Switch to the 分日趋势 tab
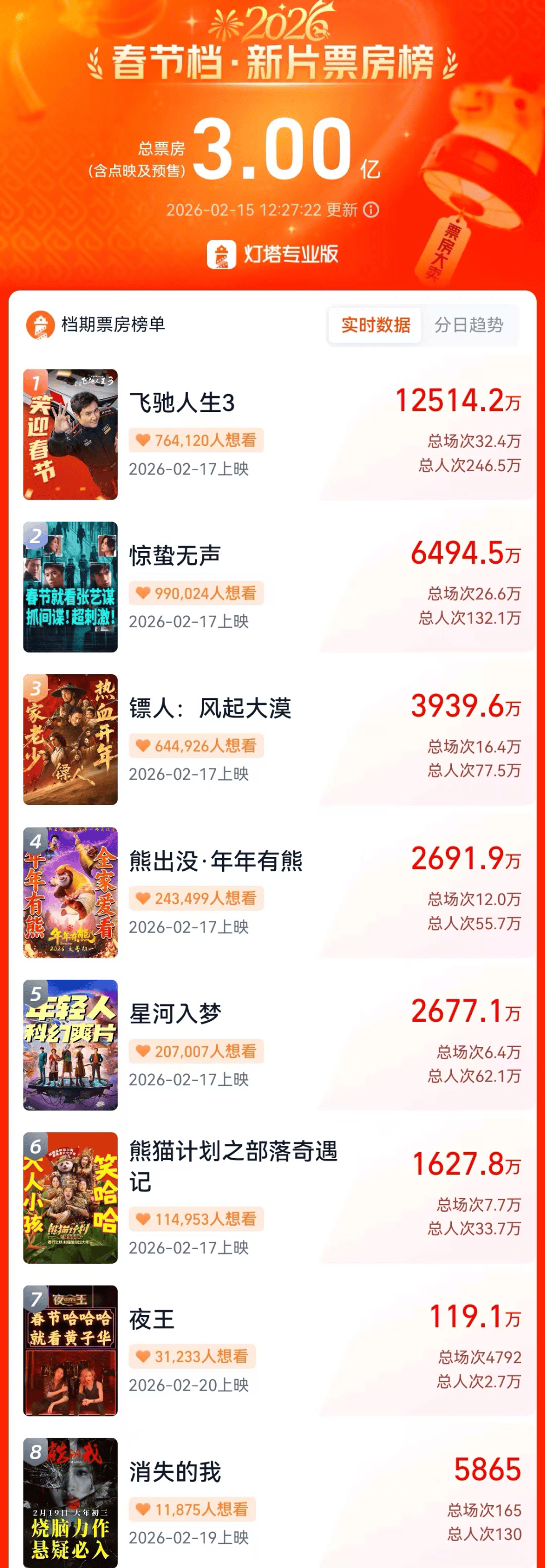The height and width of the screenshot is (1568, 545). pos(468,325)
